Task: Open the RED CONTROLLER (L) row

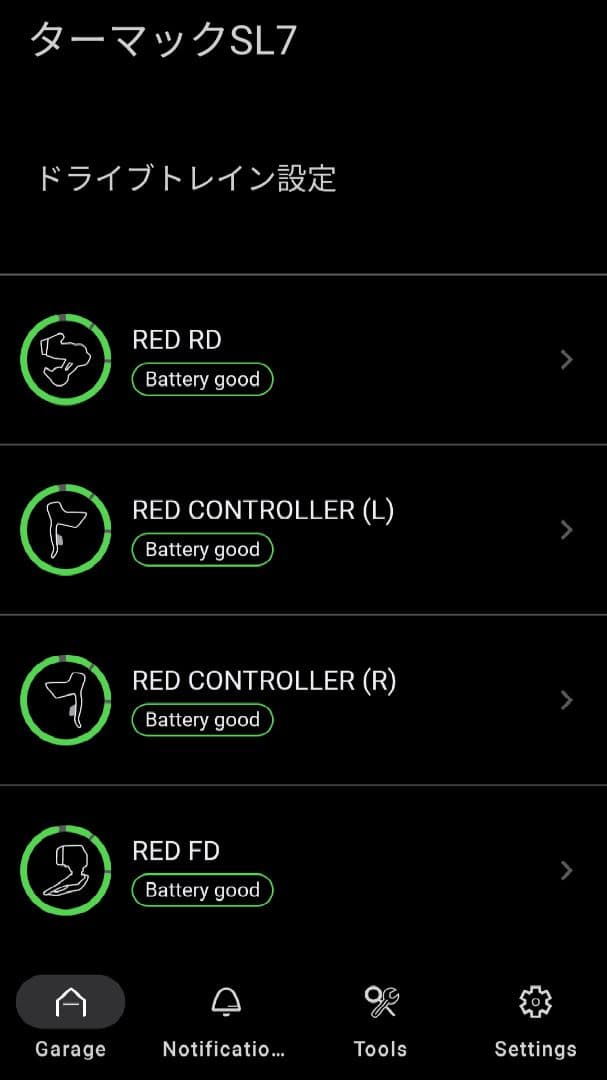Action: pos(303,530)
